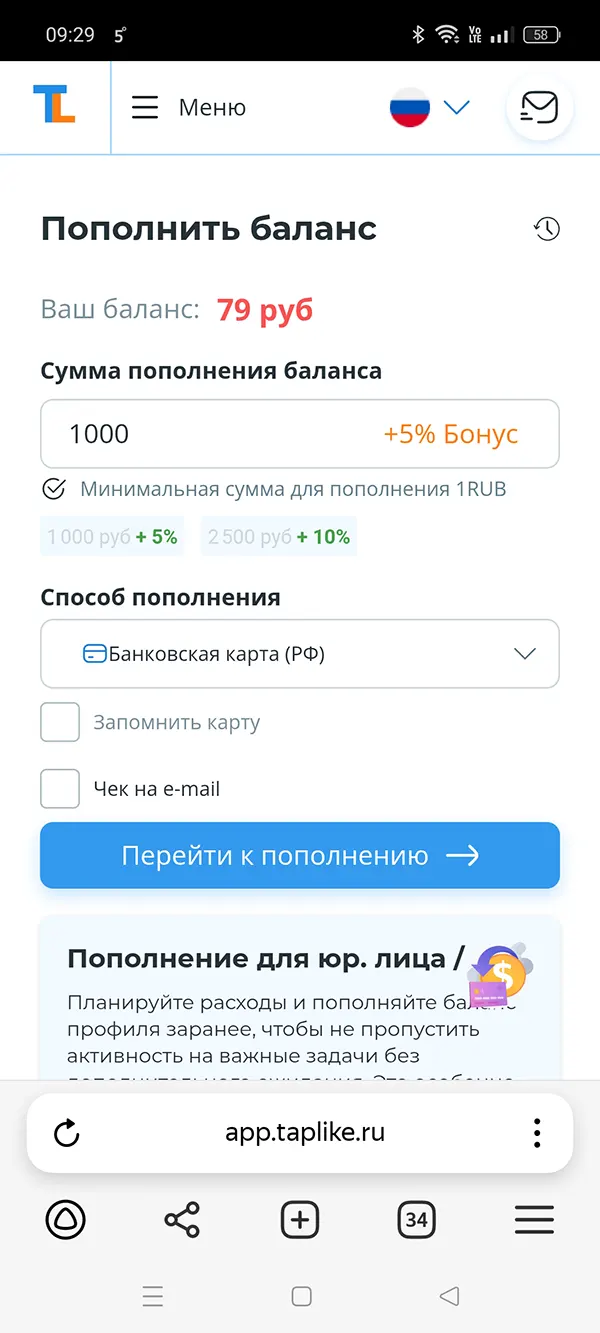Viewport: 600px width, 1333px height.
Task: Share the current page
Action: [182, 1220]
